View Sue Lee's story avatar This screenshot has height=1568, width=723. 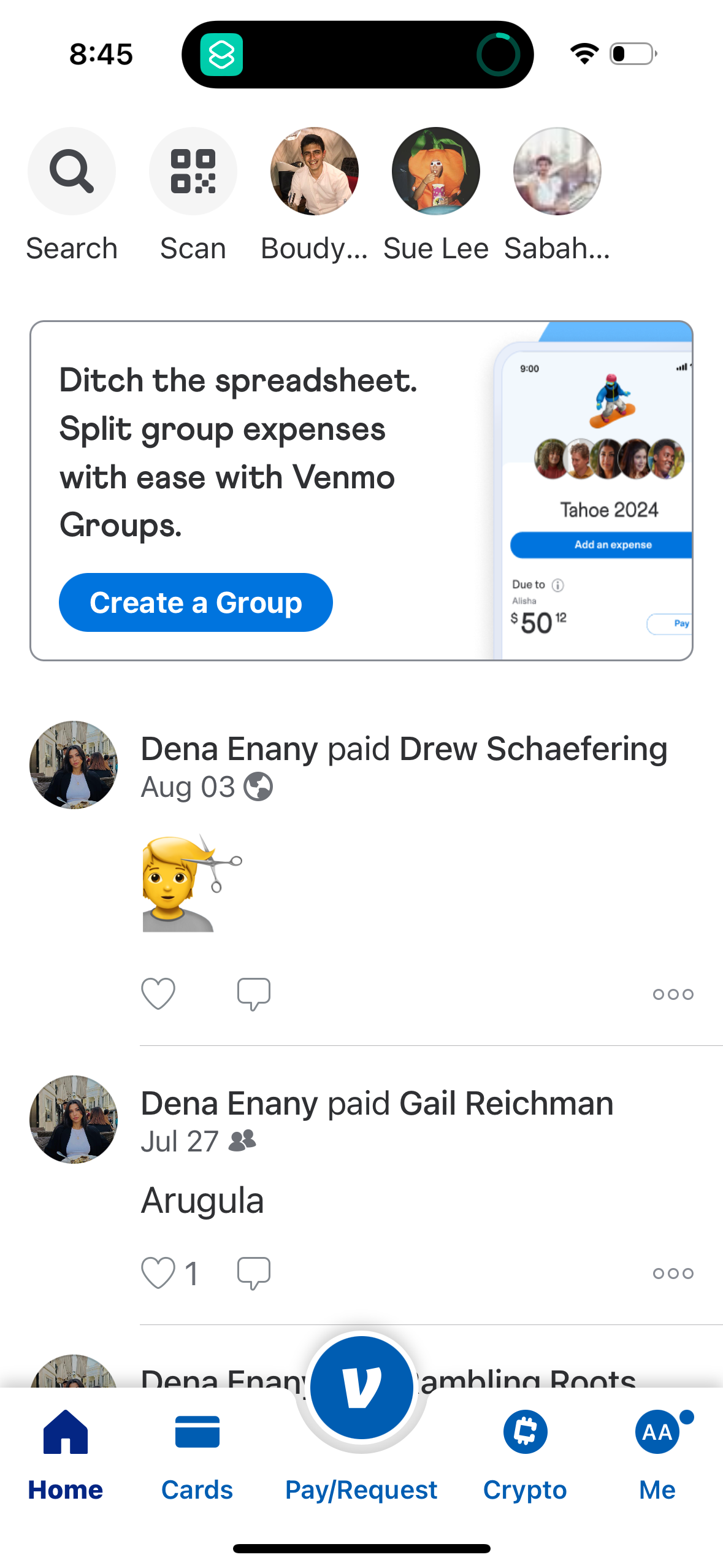coord(435,172)
